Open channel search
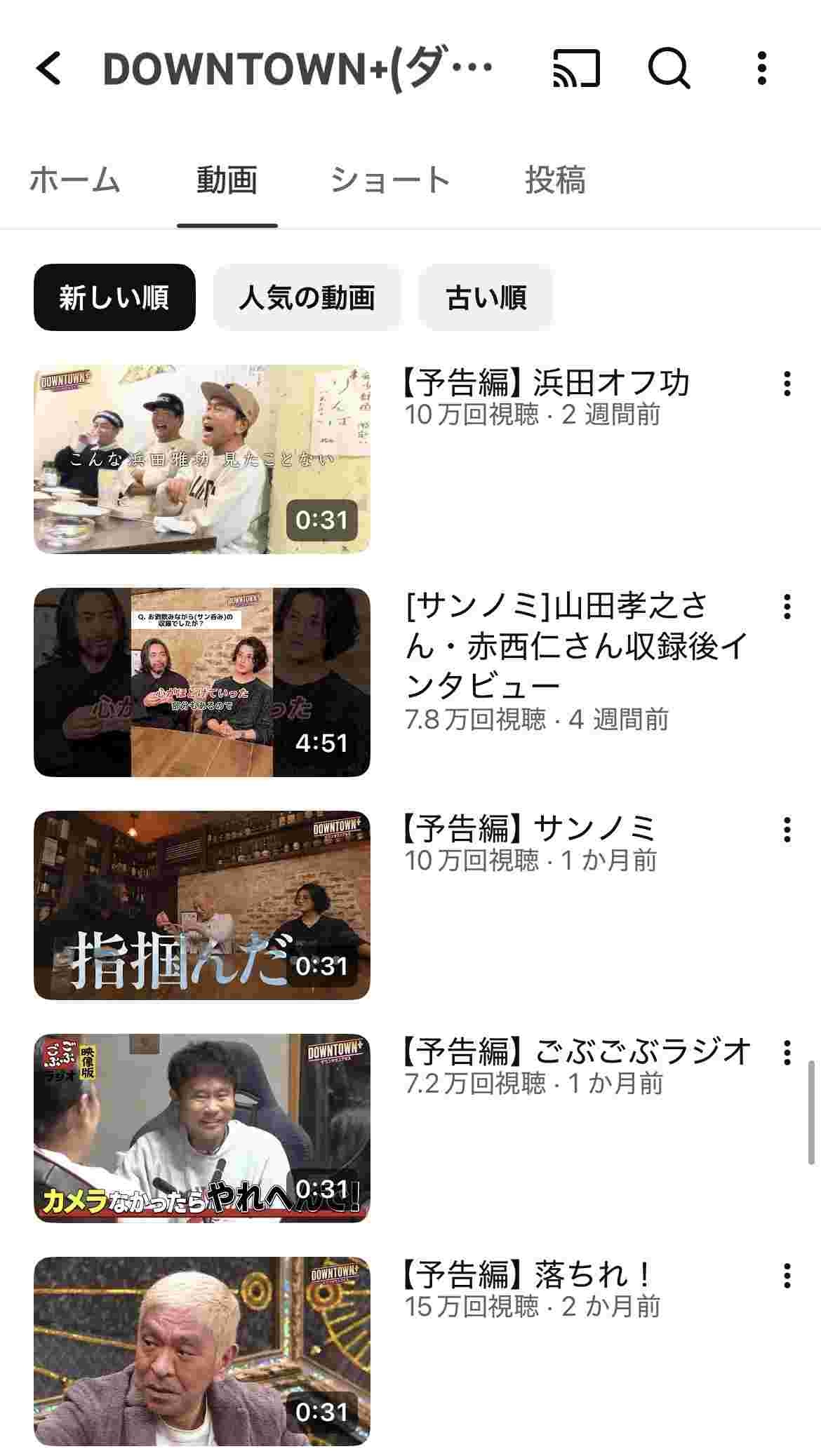The image size is (821, 1456). pyautogui.click(x=668, y=69)
